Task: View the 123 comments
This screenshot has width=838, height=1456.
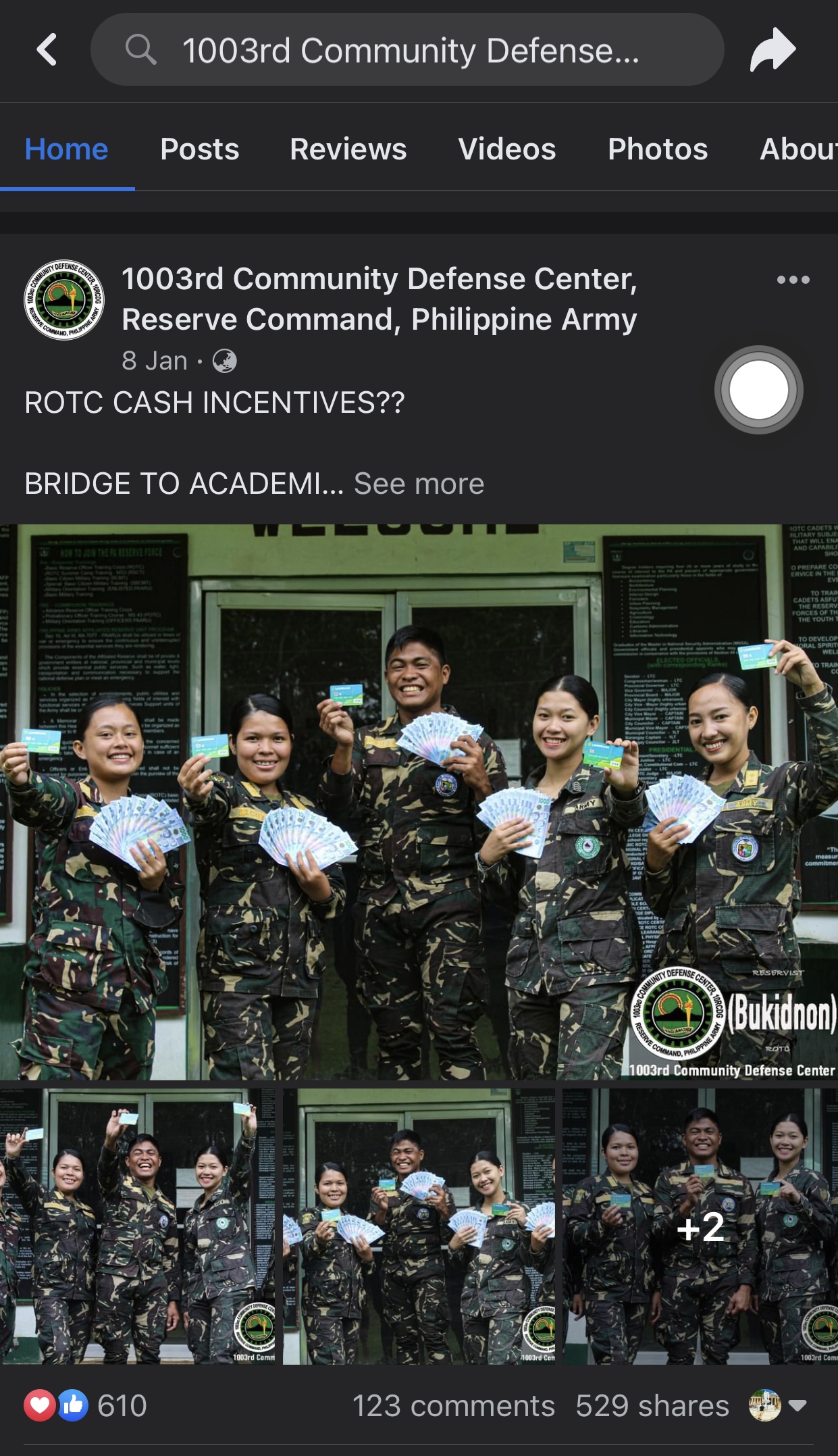Action: coord(453,1406)
